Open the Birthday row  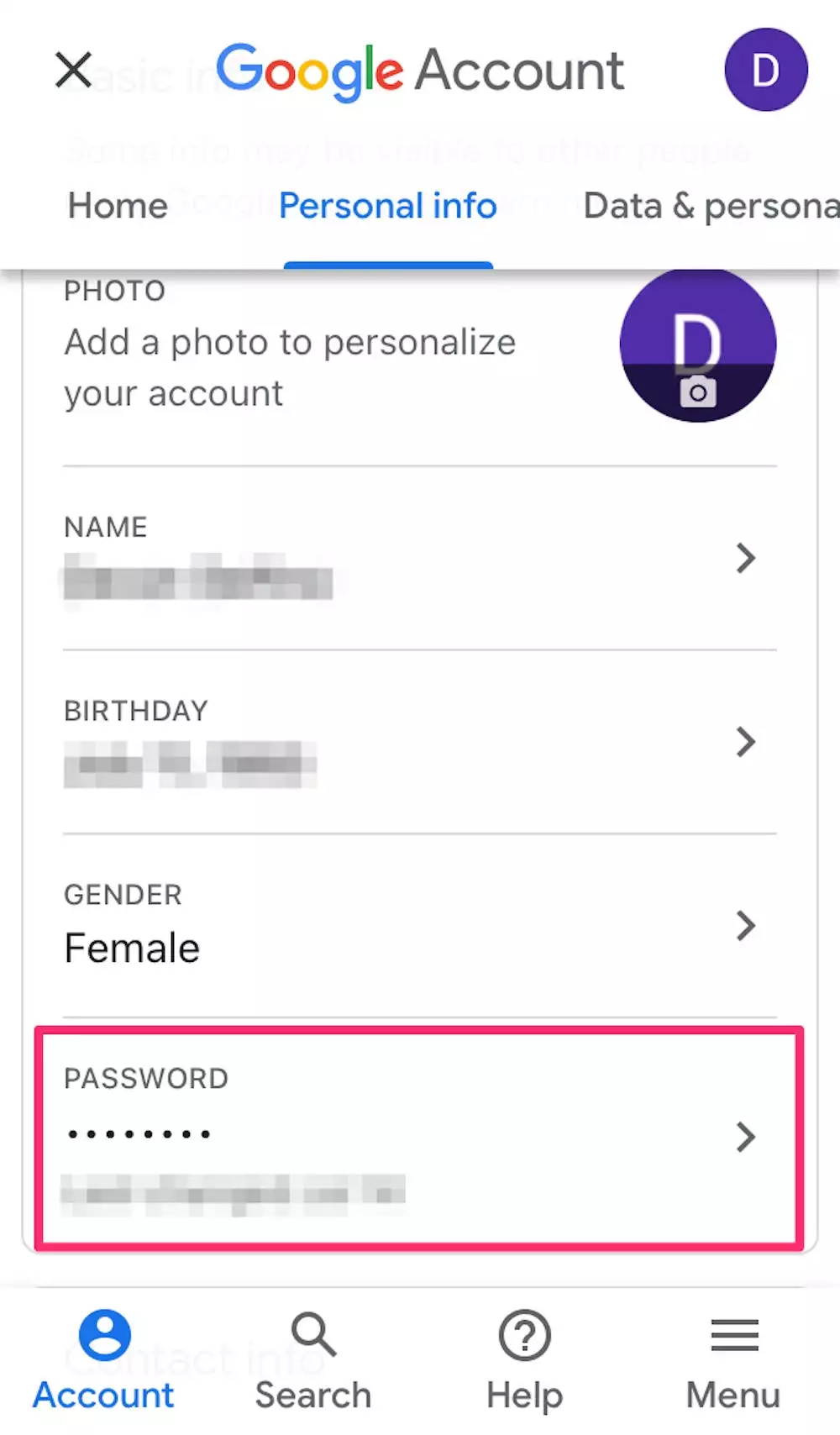[418, 742]
